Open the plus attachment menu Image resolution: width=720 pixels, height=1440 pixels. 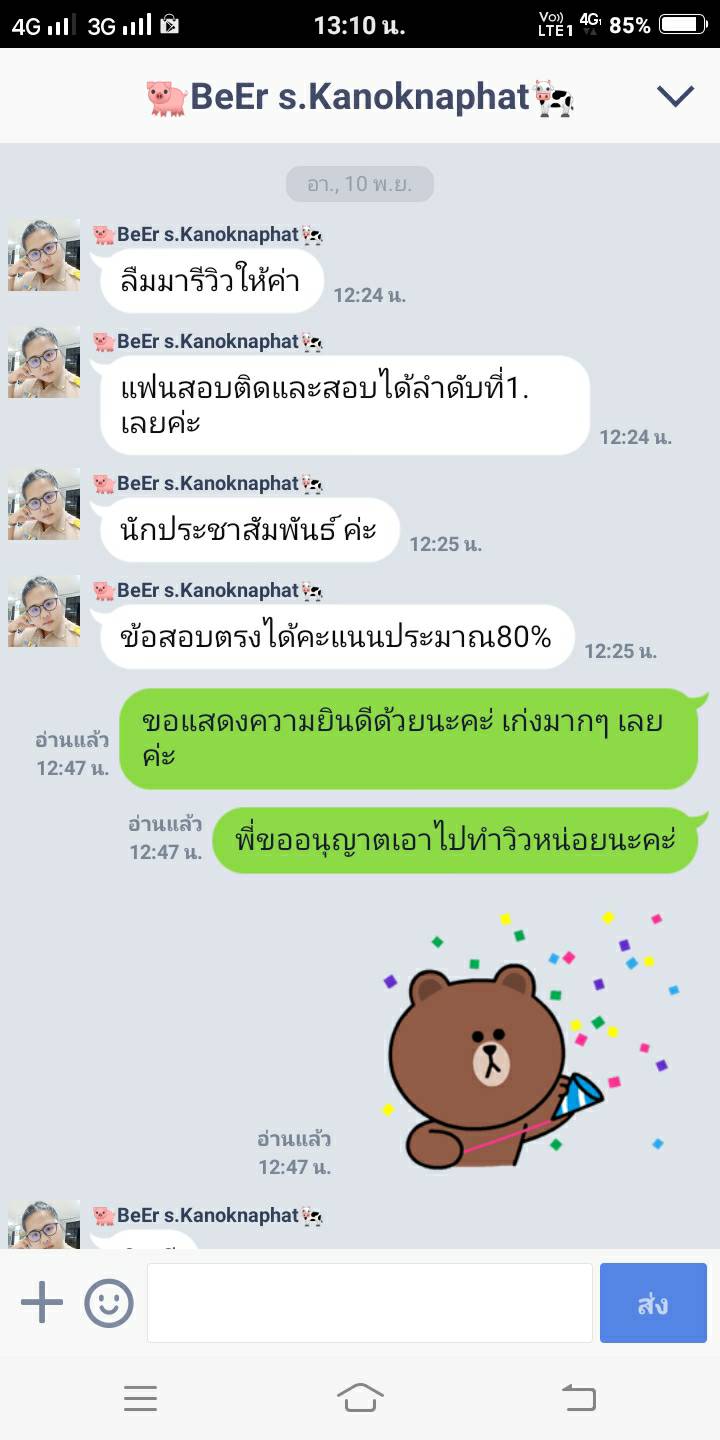42,1303
